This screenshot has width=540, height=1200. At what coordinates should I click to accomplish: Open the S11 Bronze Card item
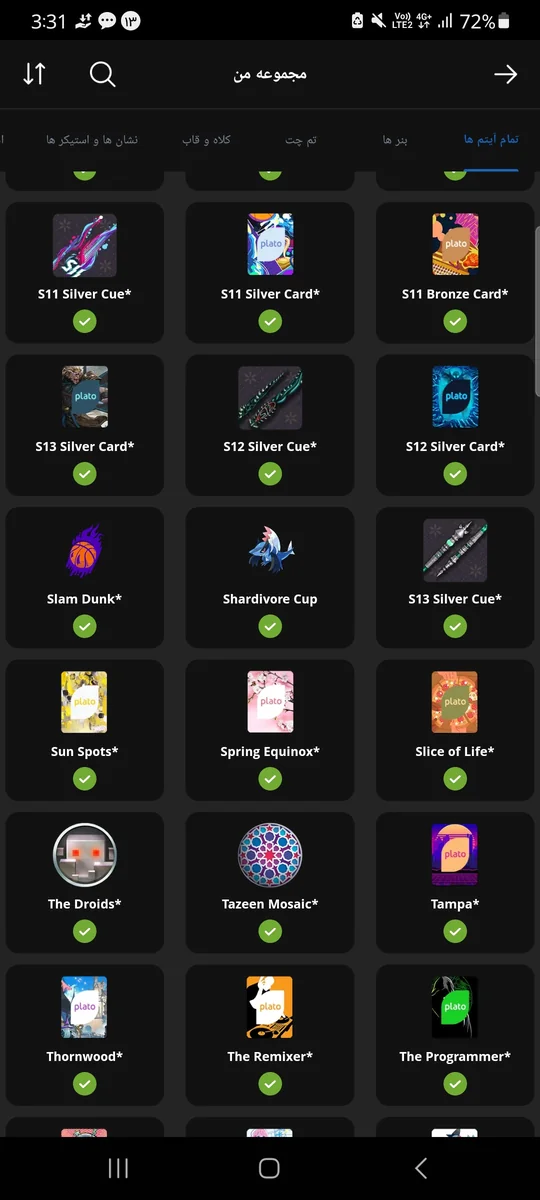(455, 273)
